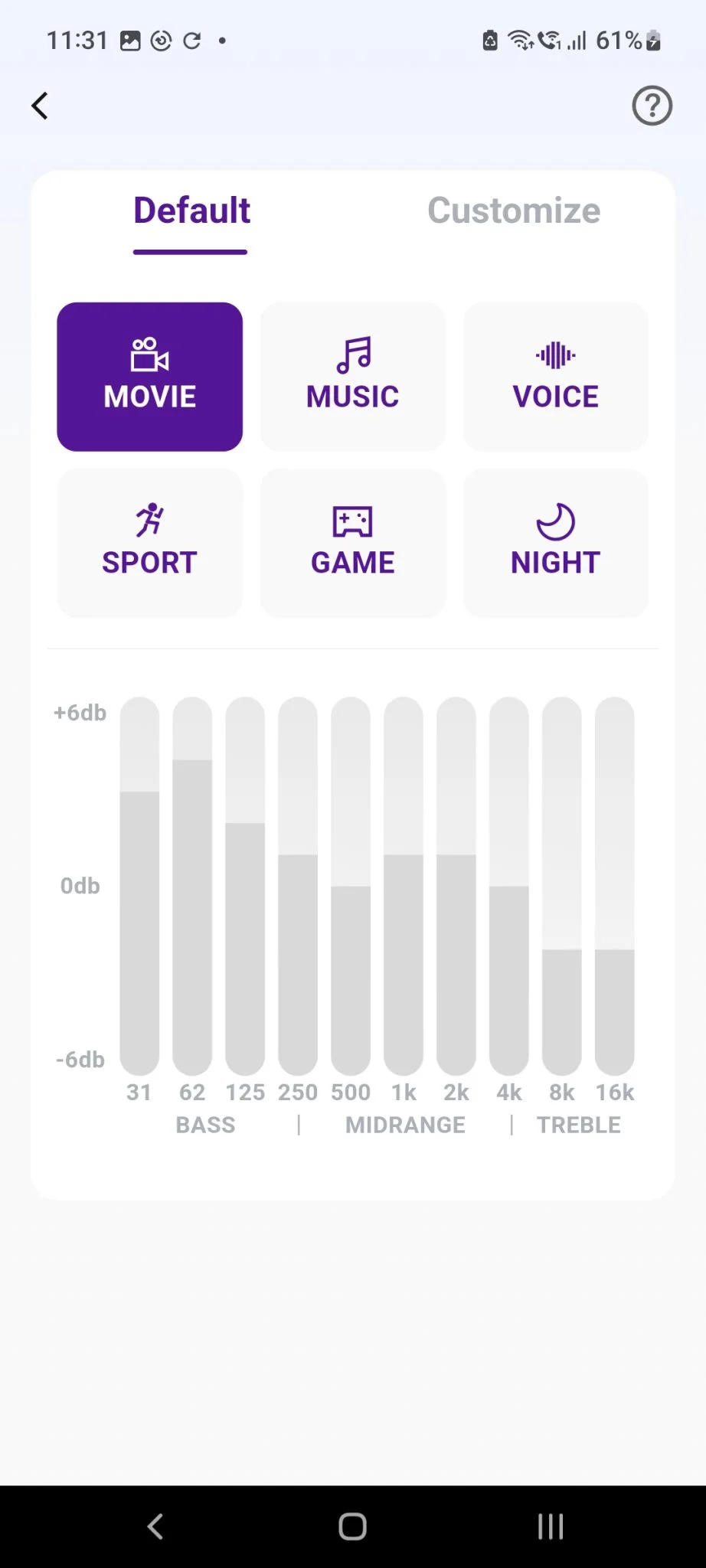Image resolution: width=706 pixels, height=1568 pixels.
Task: Select the Default tab
Action: (191, 211)
